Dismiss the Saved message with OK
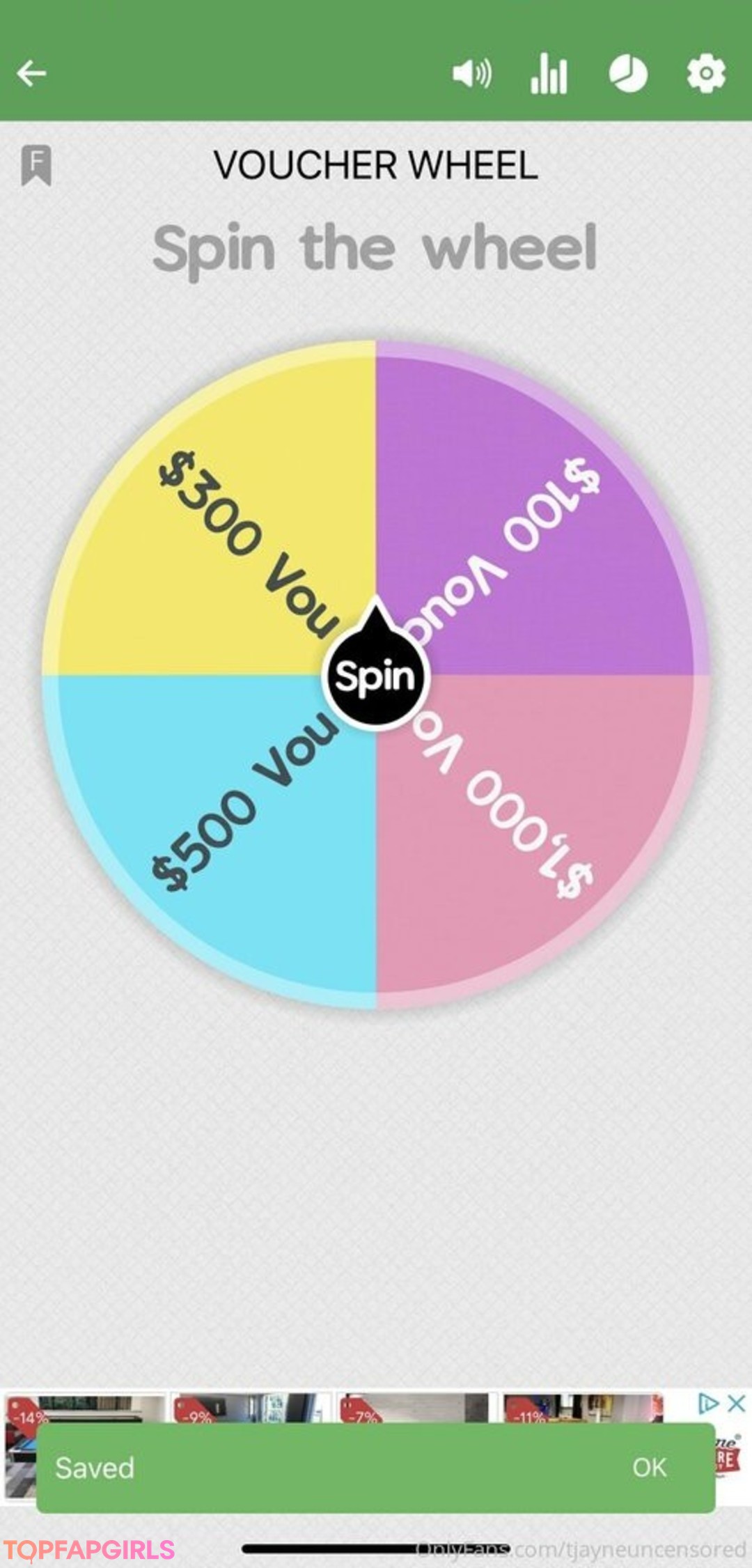Screen dimensions: 752x1568 click(x=649, y=1468)
